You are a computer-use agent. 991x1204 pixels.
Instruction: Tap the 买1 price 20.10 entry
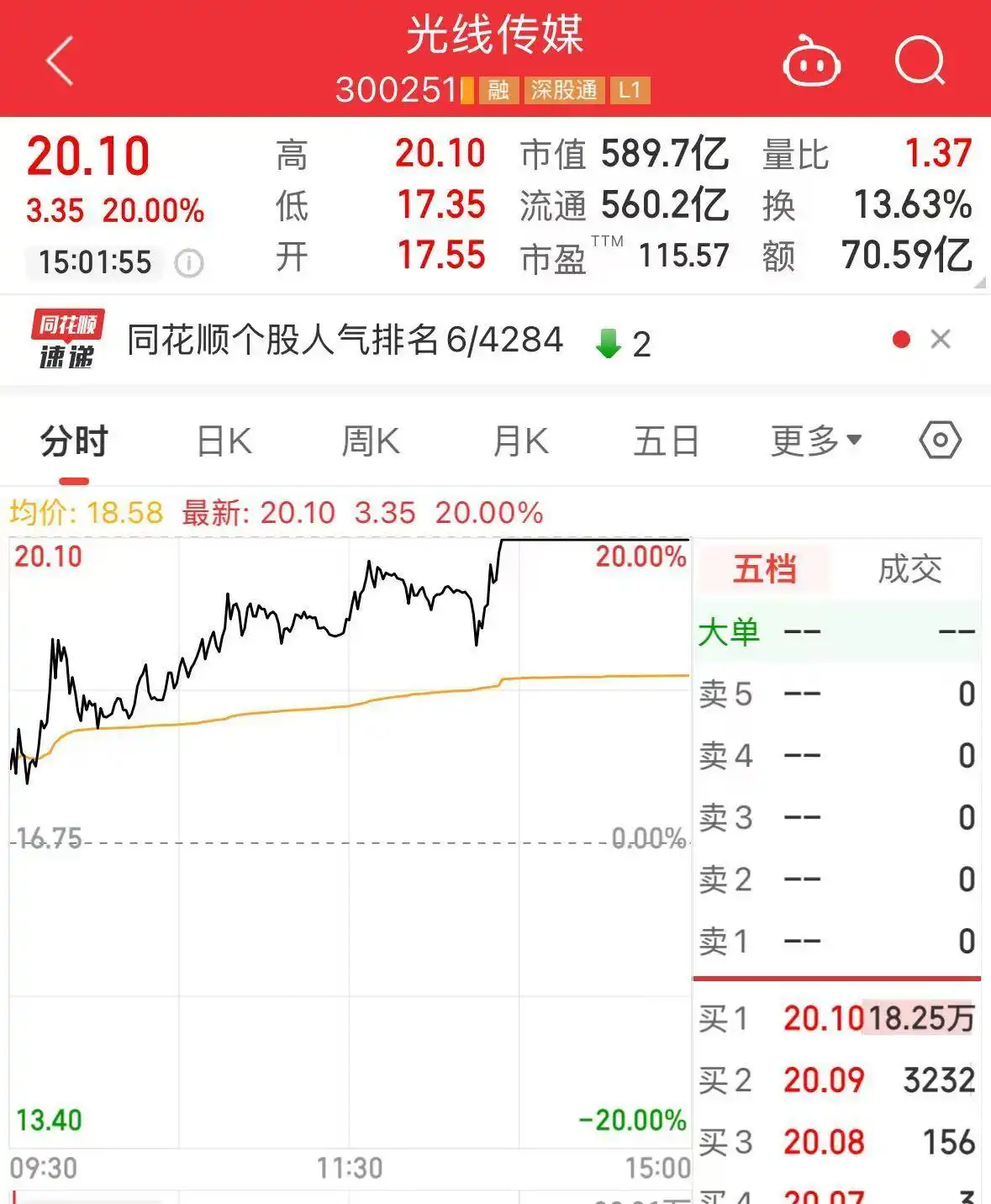(x=823, y=1017)
